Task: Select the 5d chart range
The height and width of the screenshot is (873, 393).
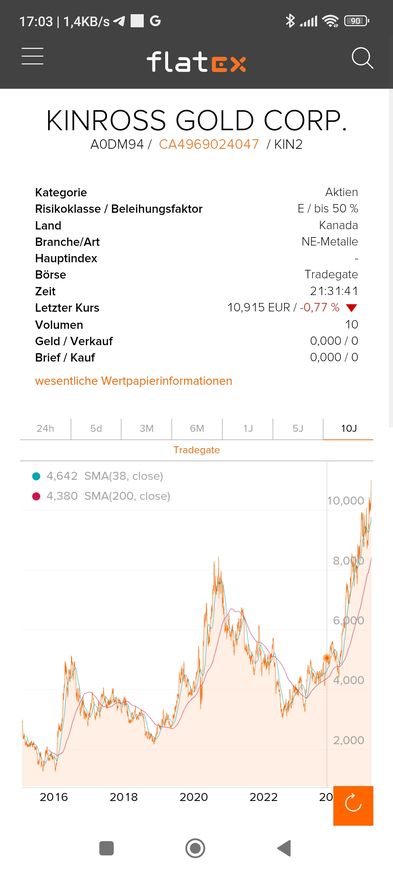Action: (x=96, y=429)
